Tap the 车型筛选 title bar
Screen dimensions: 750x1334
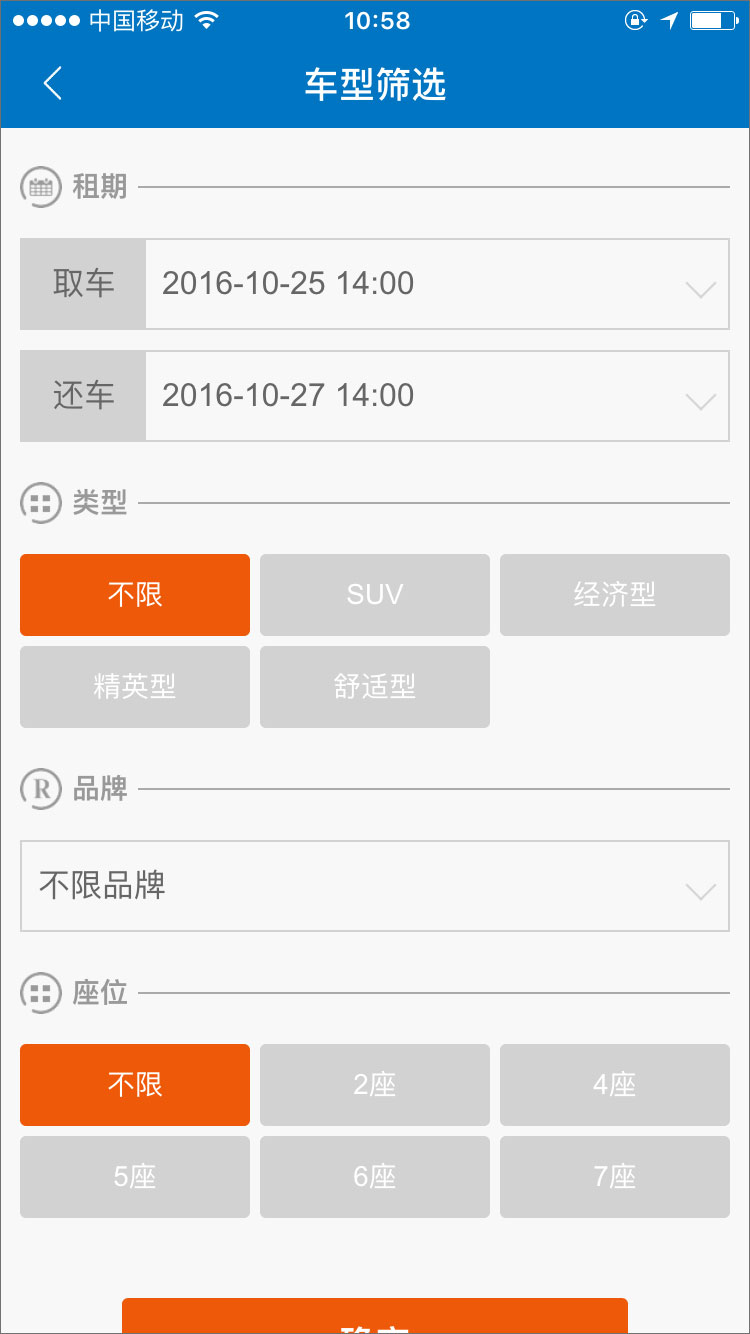click(x=374, y=86)
